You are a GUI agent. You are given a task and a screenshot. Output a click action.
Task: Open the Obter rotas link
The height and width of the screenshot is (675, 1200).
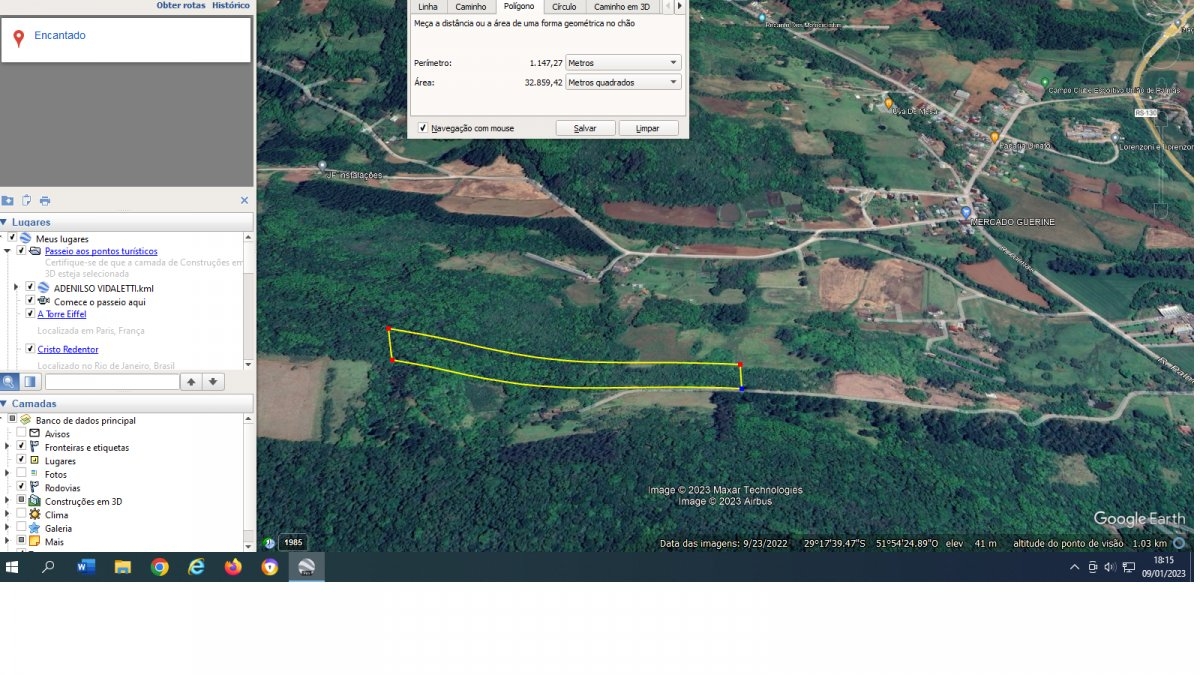180,5
